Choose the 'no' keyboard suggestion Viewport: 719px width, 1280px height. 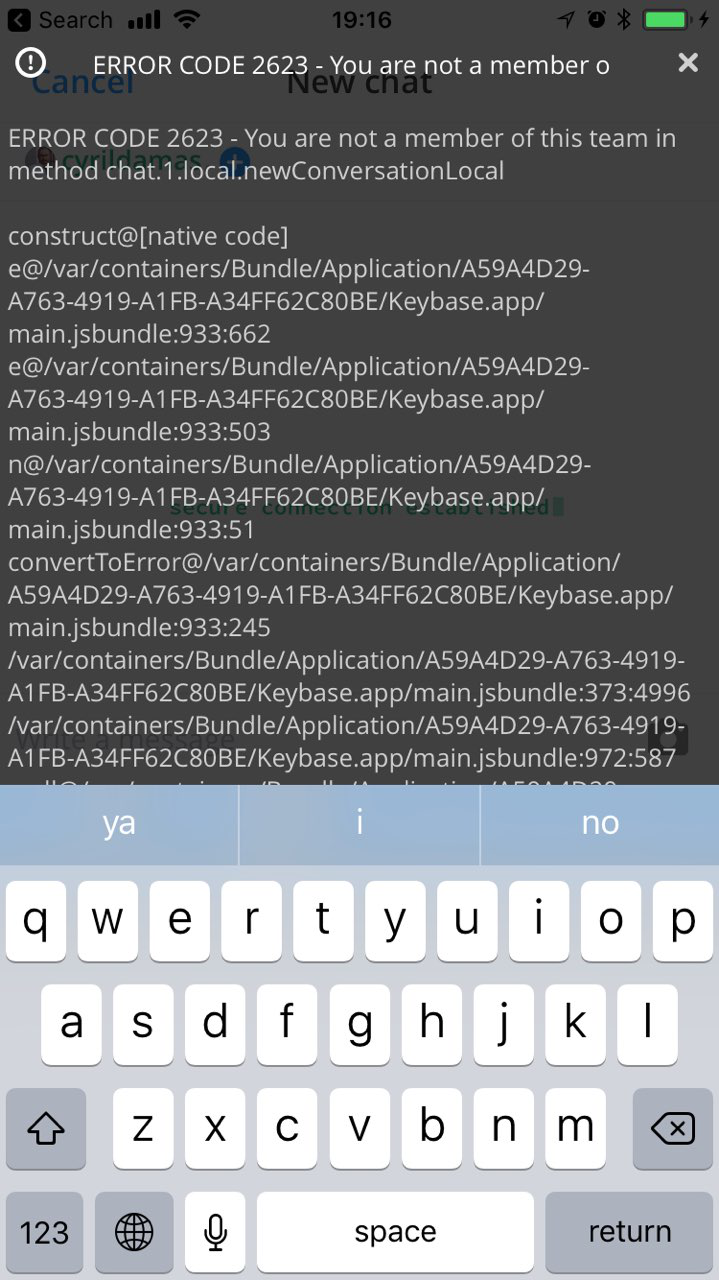click(x=600, y=824)
